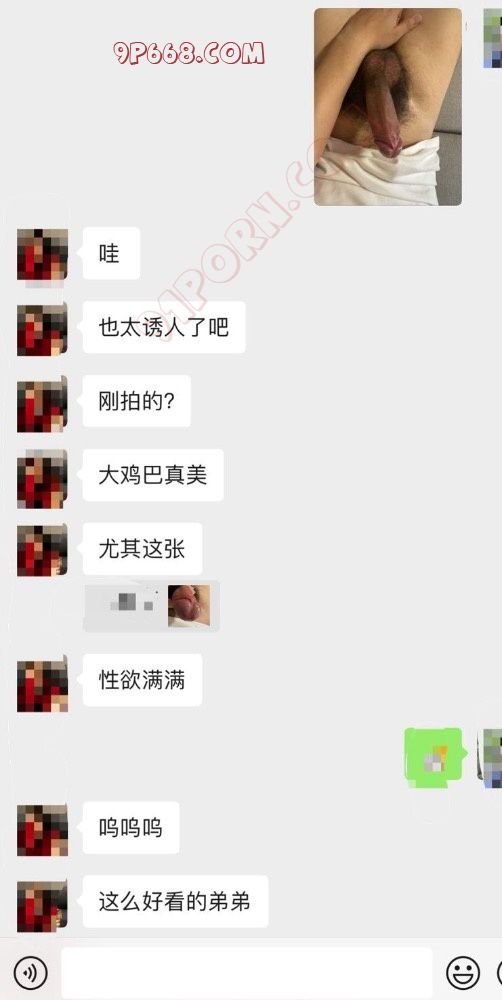Focus the message text field
Screen dimensions: 502x1000
pyautogui.click(x=247, y=973)
